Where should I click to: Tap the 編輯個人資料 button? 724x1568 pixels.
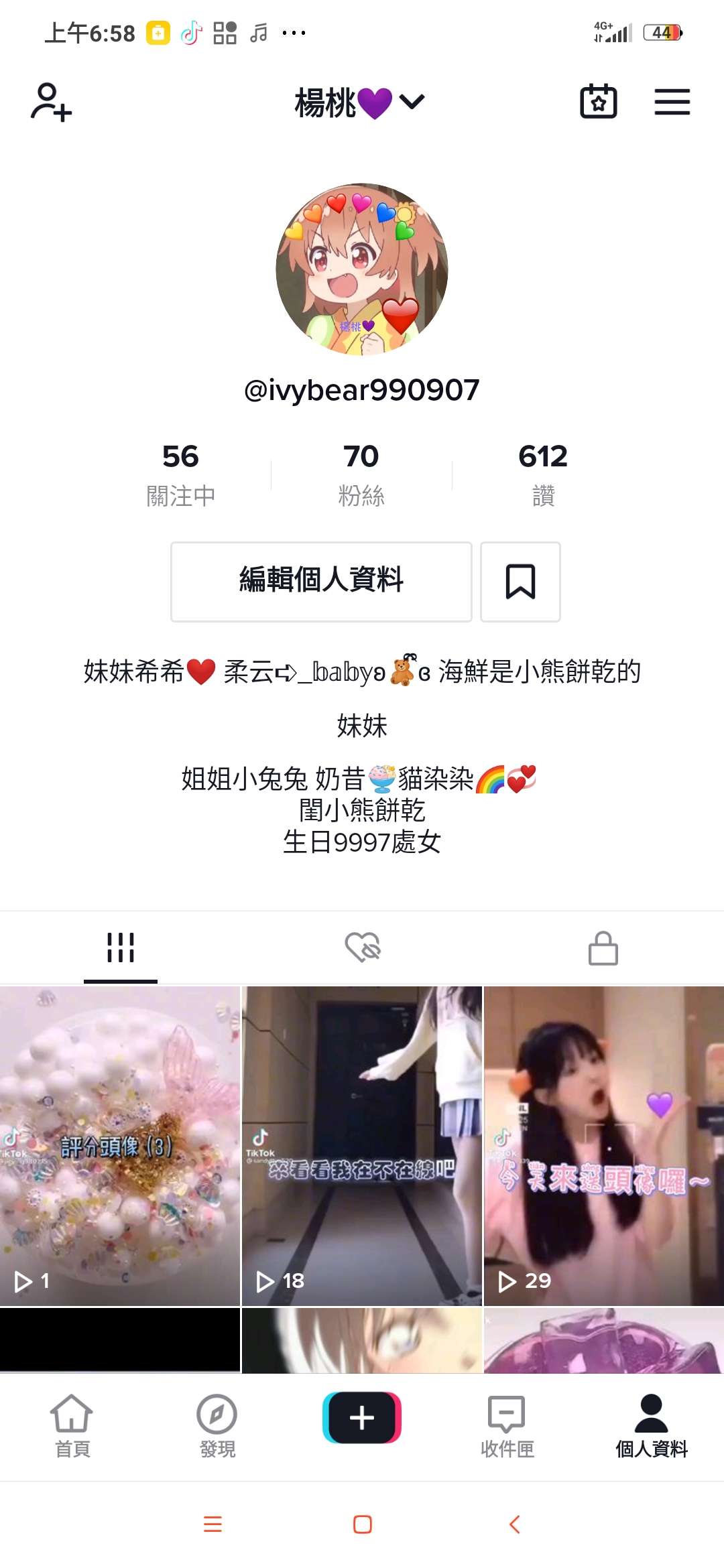(x=321, y=581)
